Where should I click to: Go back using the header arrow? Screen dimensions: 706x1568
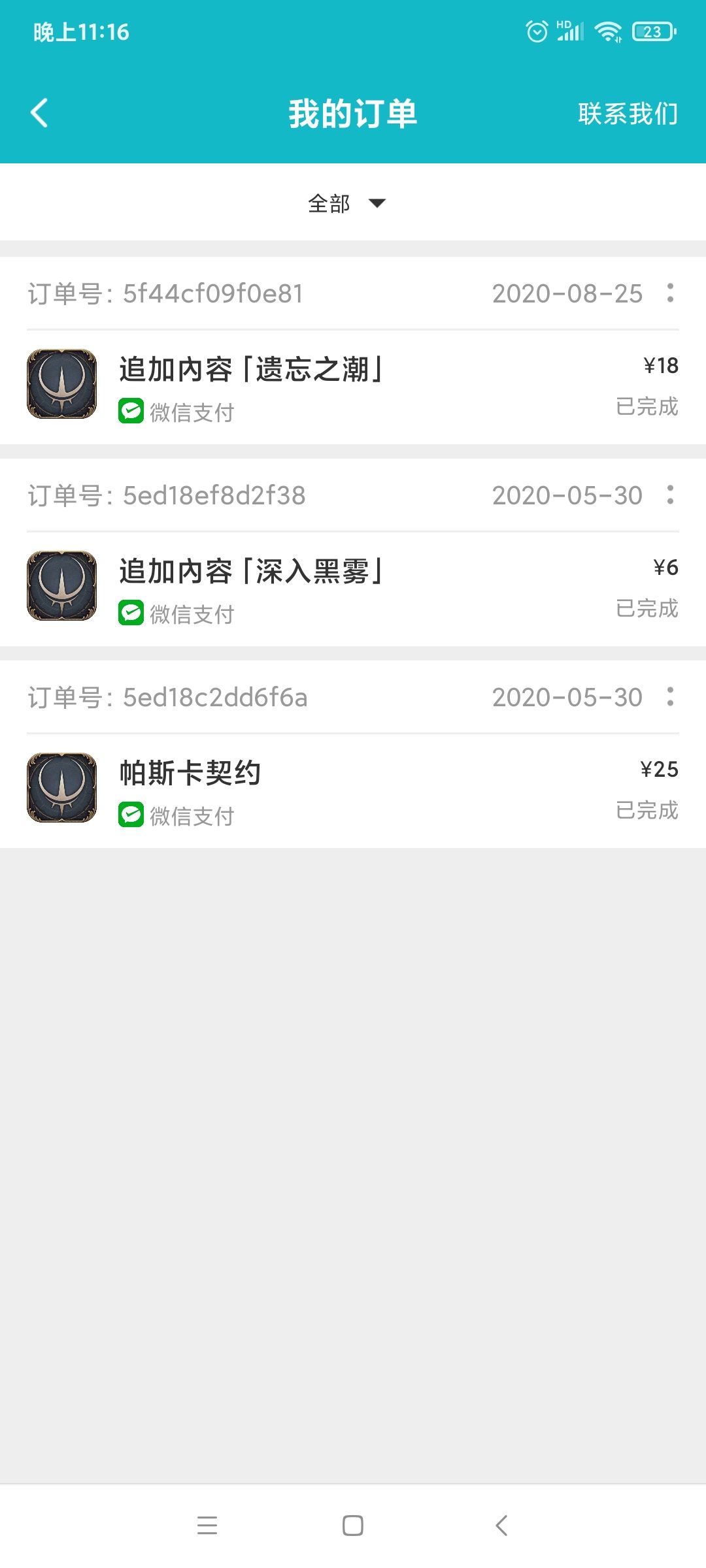[x=39, y=113]
